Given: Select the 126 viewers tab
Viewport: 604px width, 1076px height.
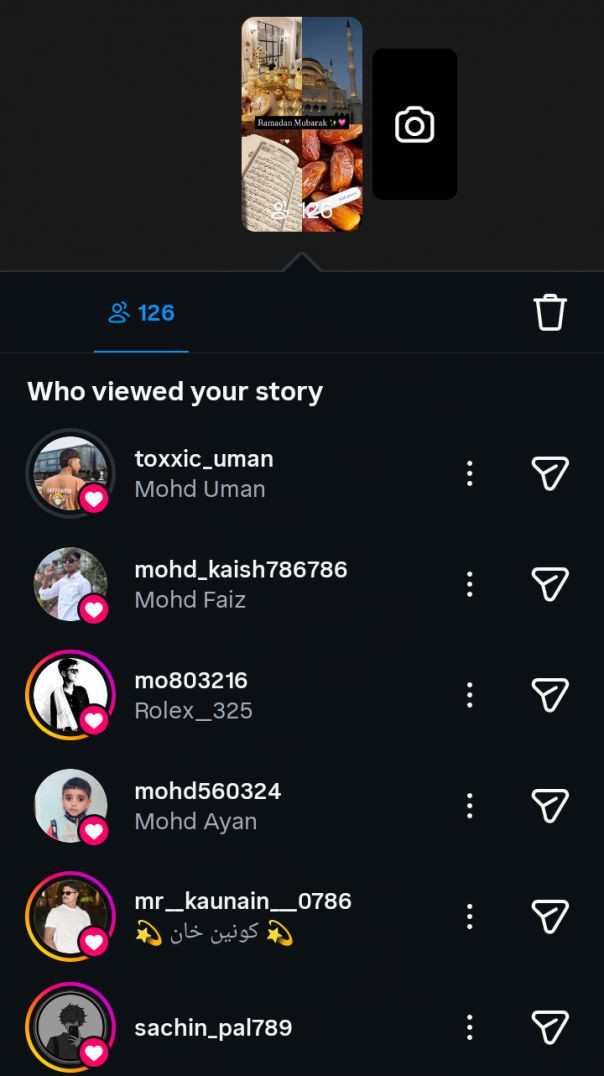Looking at the screenshot, I should pyautogui.click(x=141, y=313).
